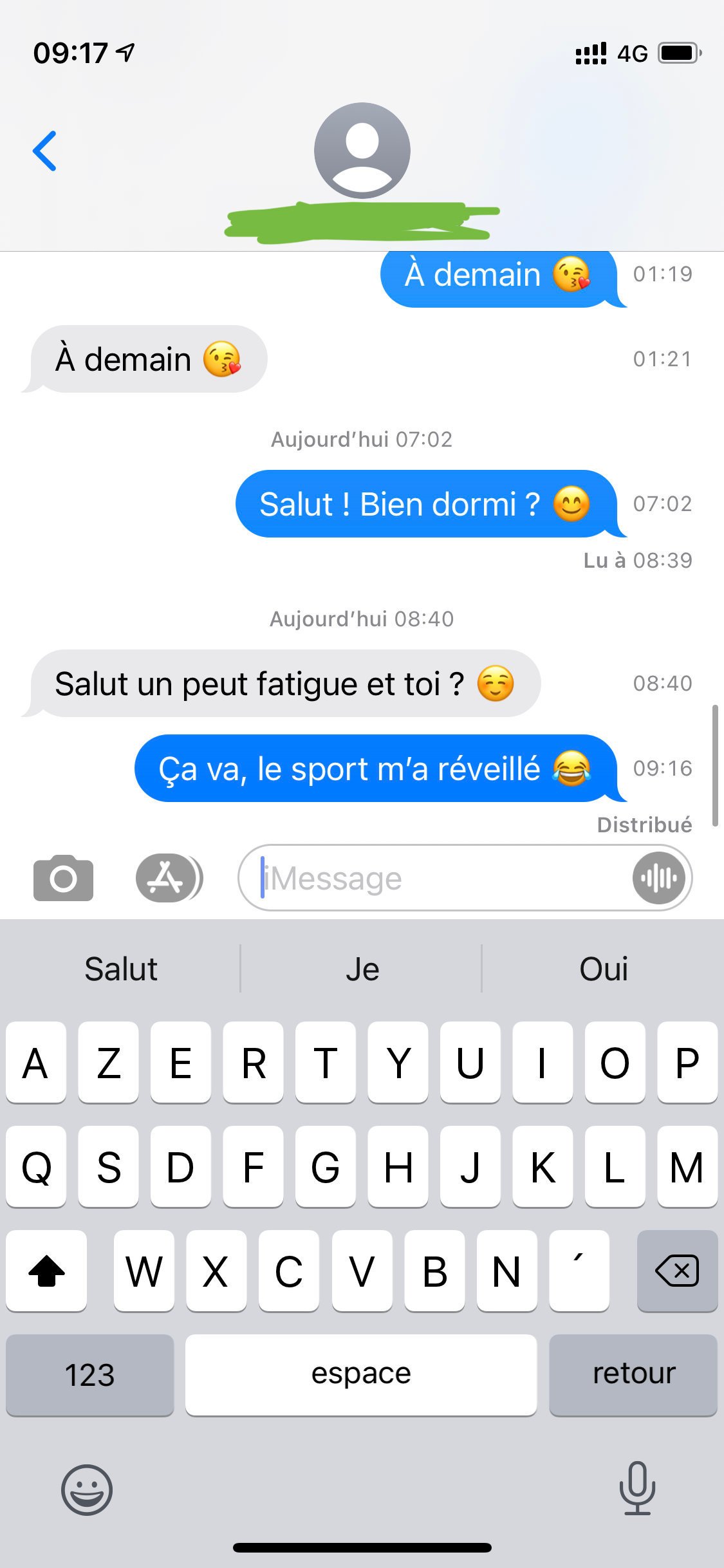Choose the "Je" keyboard suggestion
724x1568 pixels.
[x=362, y=969]
